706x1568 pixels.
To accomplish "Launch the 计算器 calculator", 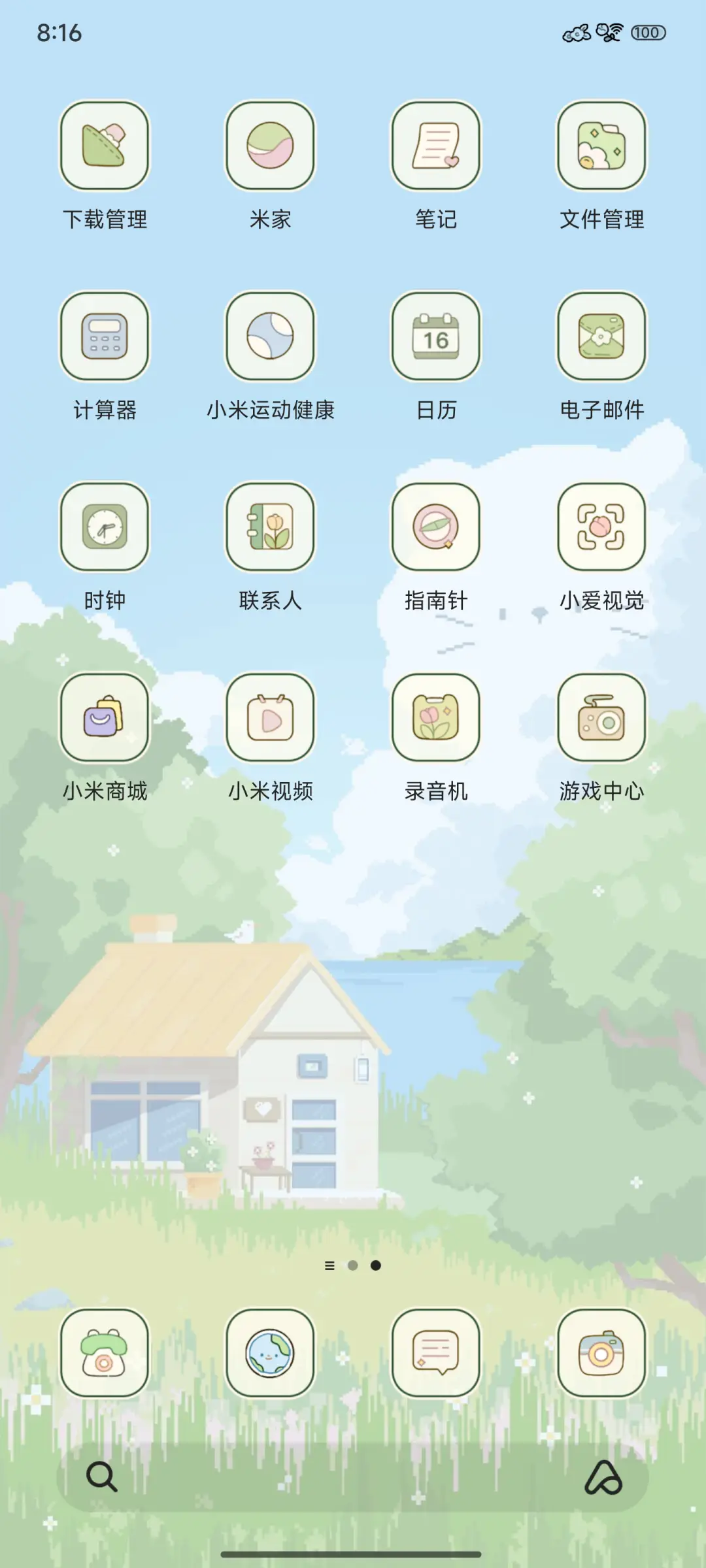I will tap(105, 336).
